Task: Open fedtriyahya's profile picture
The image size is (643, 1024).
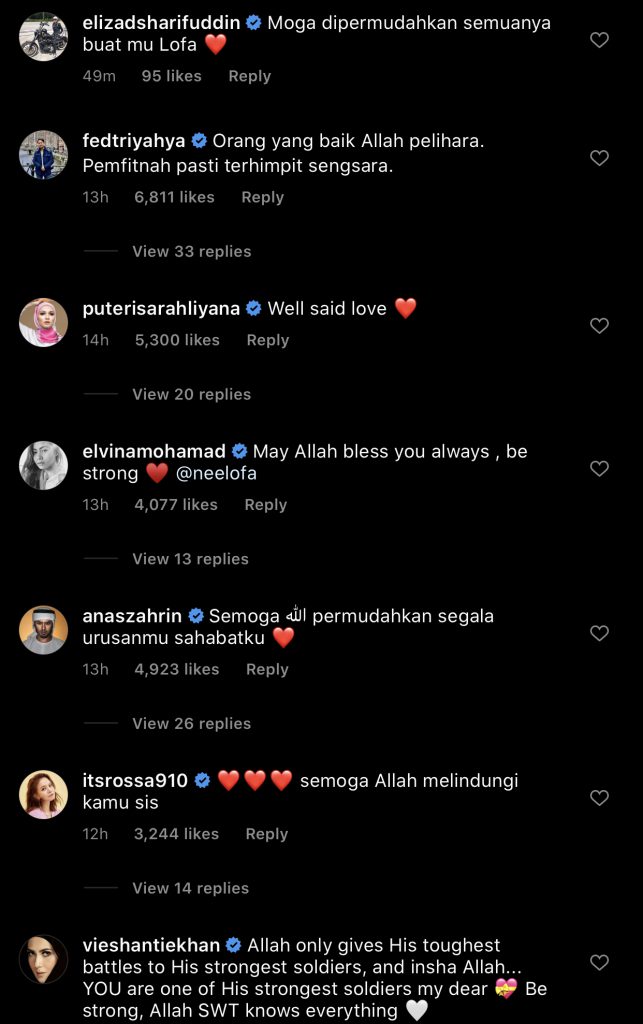Action: coord(44,155)
